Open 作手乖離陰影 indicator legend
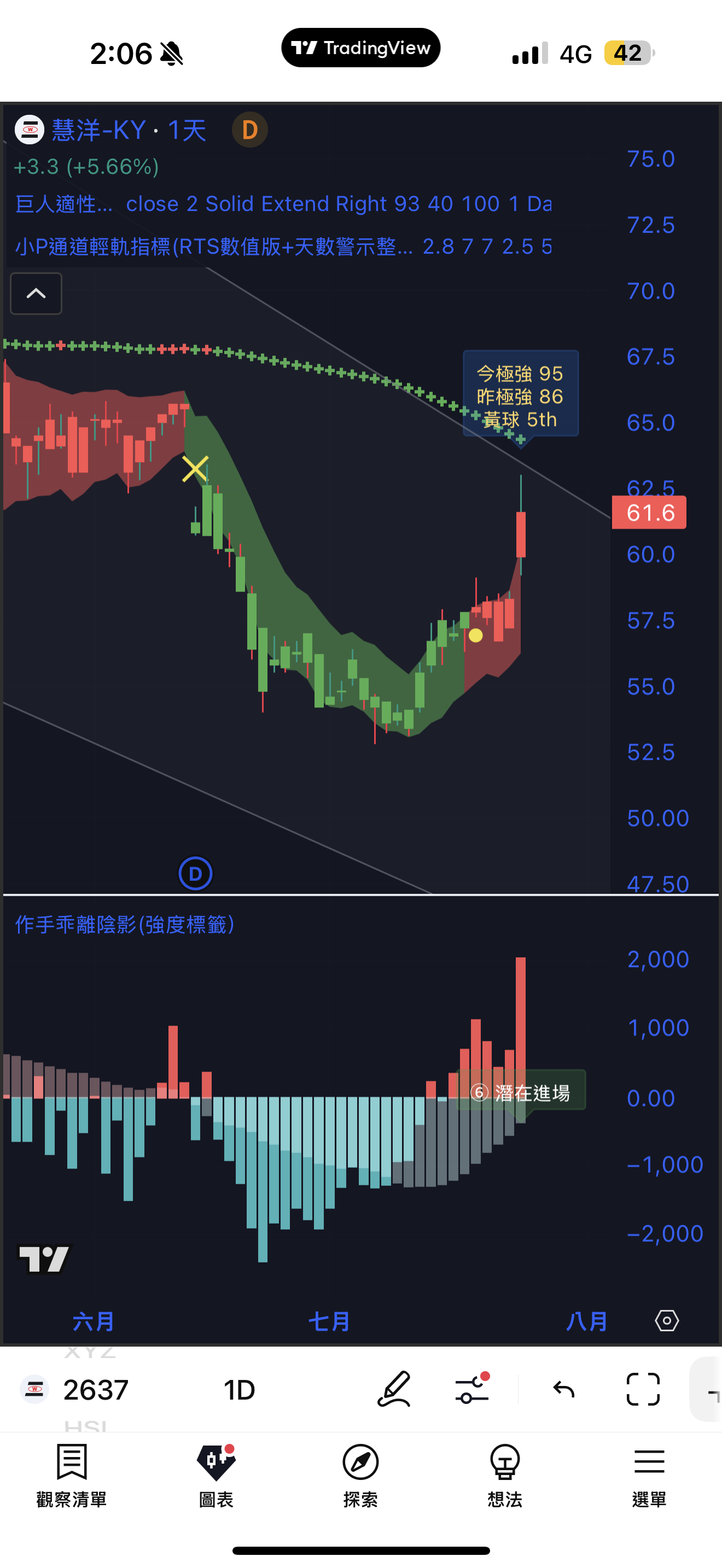This screenshot has height=1568, width=722. pyautogui.click(x=124, y=924)
